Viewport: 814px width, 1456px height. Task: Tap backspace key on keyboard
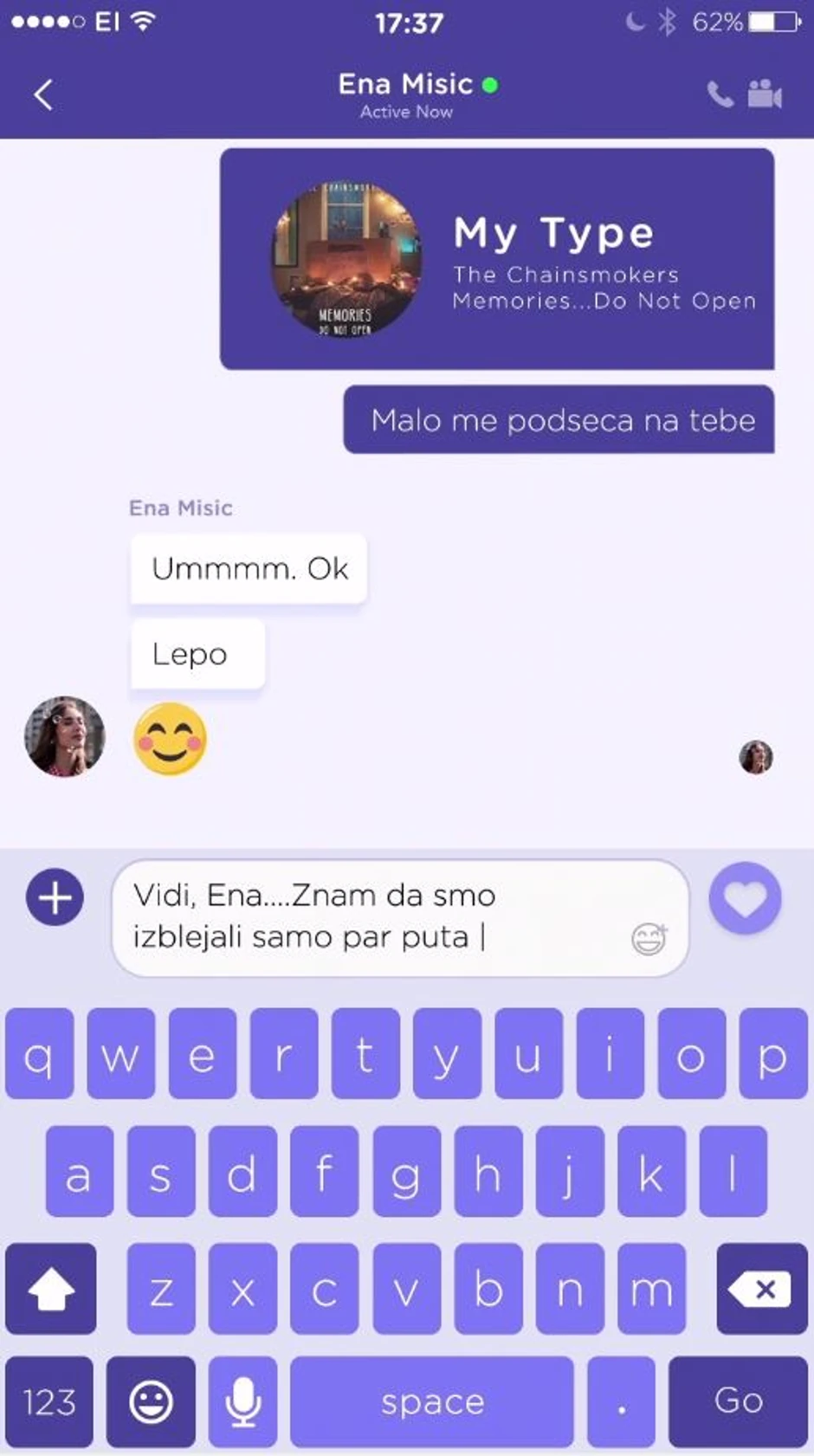pyautogui.click(x=761, y=1290)
